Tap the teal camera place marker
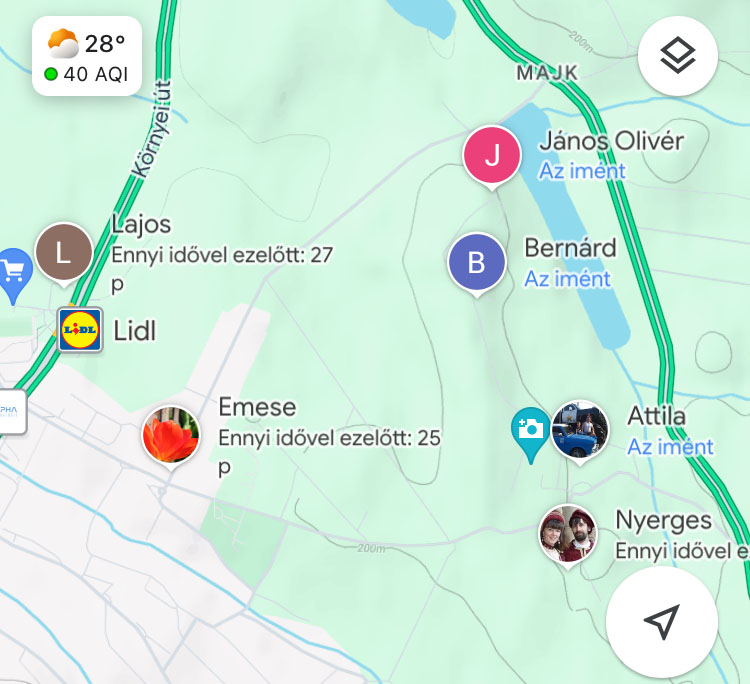The width and height of the screenshot is (750, 684). (530, 431)
